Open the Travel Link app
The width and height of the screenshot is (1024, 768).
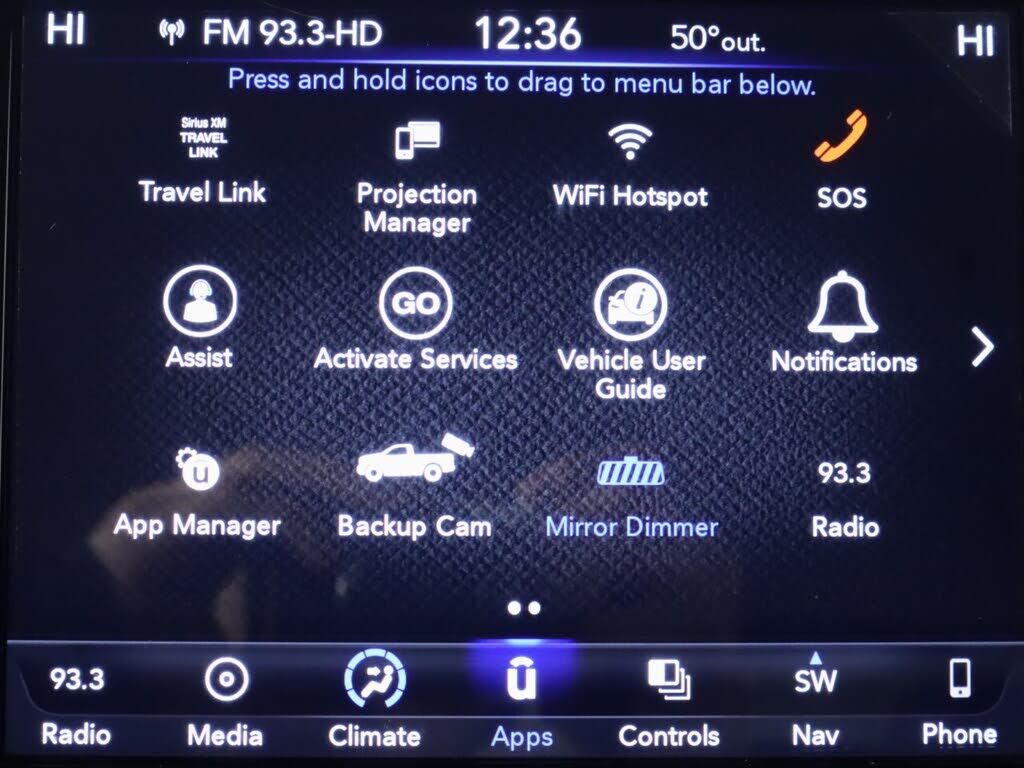(202, 160)
